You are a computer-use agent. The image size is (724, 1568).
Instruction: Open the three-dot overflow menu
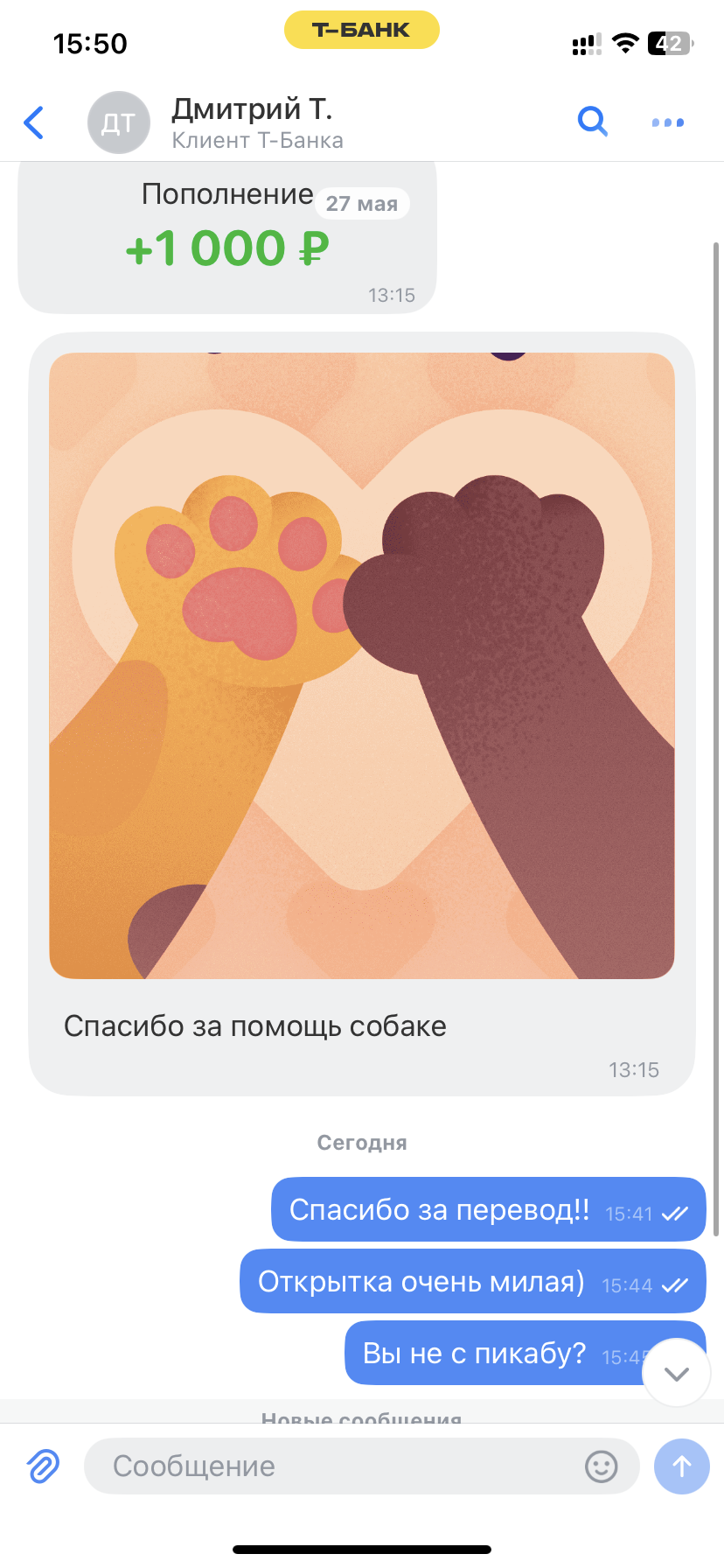667,122
